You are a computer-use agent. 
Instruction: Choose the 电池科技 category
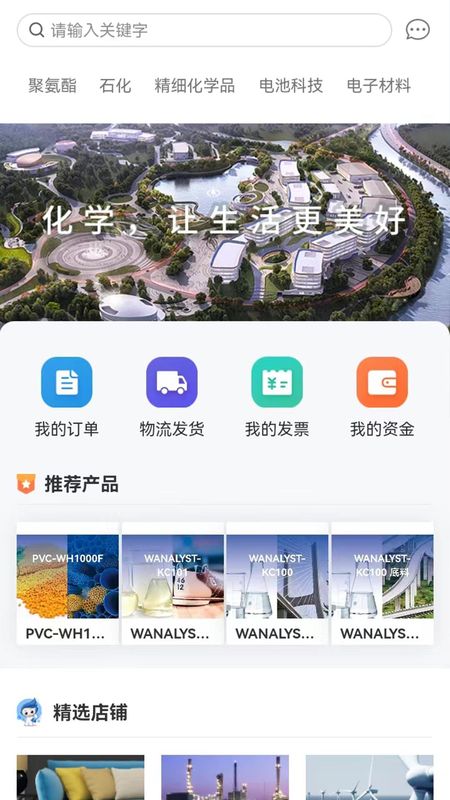[x=291, y=86]
